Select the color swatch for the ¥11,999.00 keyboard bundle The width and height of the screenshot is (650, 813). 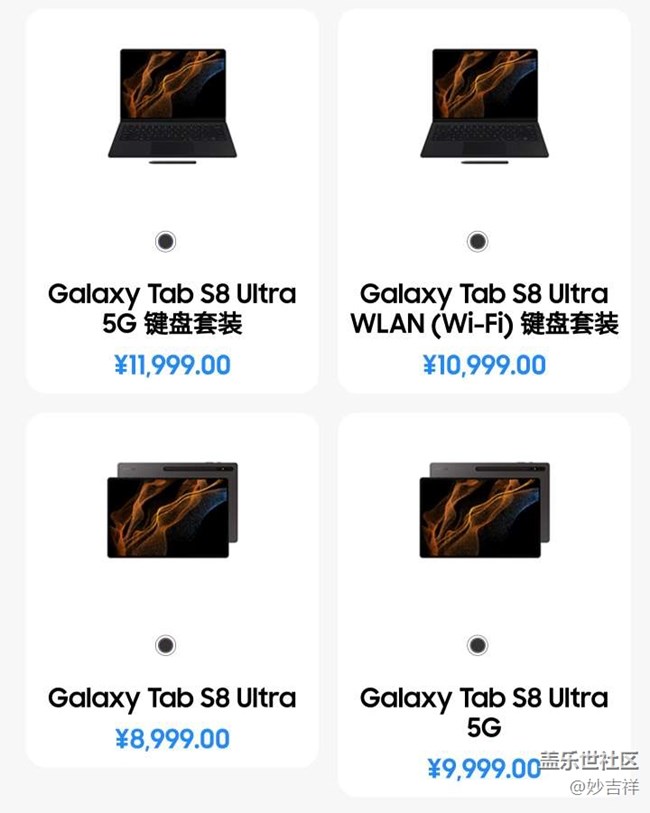coord(166,241)
